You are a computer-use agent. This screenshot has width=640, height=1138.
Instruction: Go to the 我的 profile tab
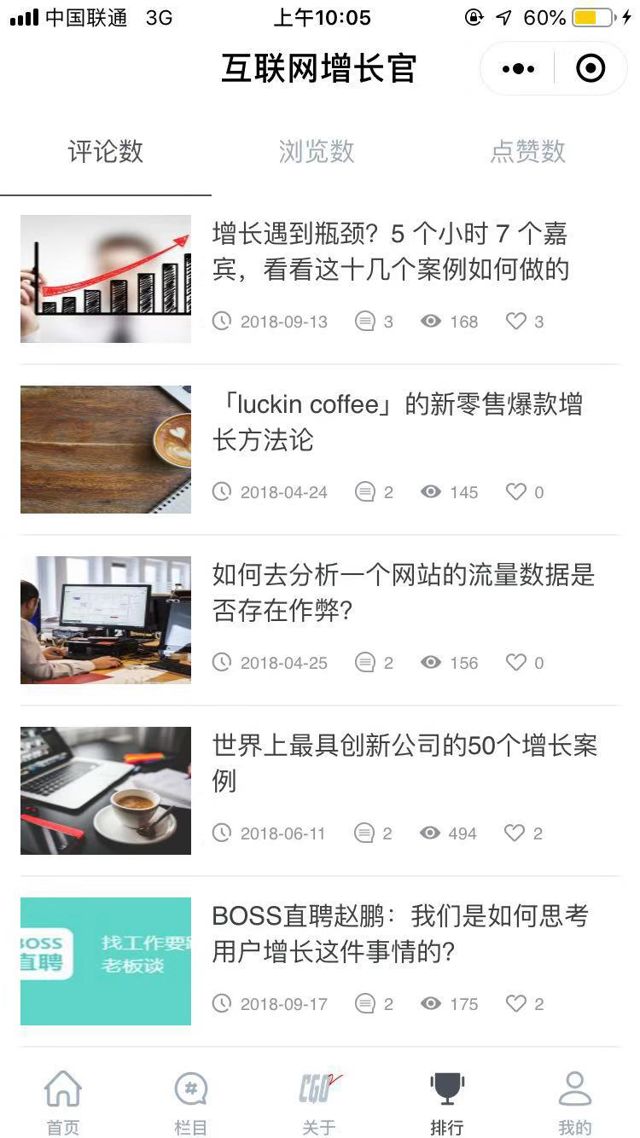pos(575,1102)
